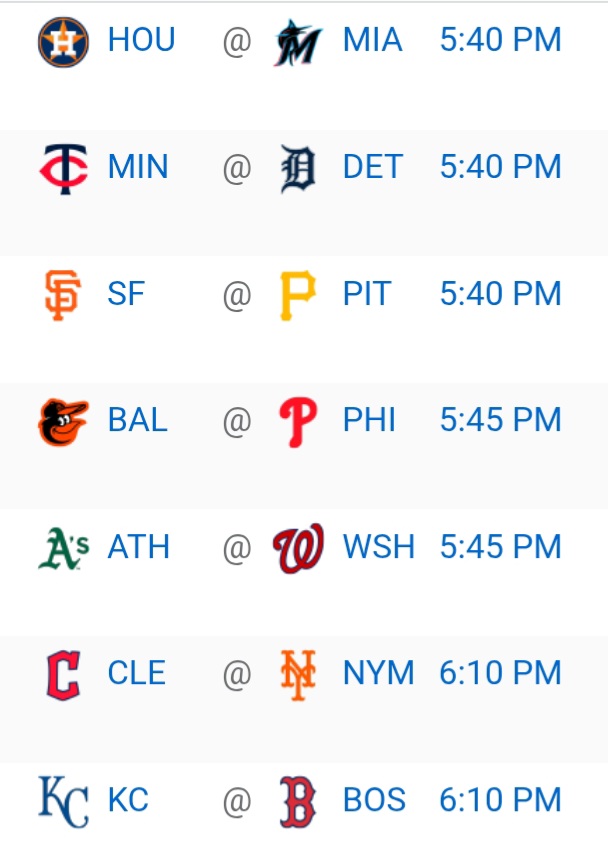The width and height of the screenshot is (608, 852).
Task: Open the ATH team page
Action: coord(138,547)
